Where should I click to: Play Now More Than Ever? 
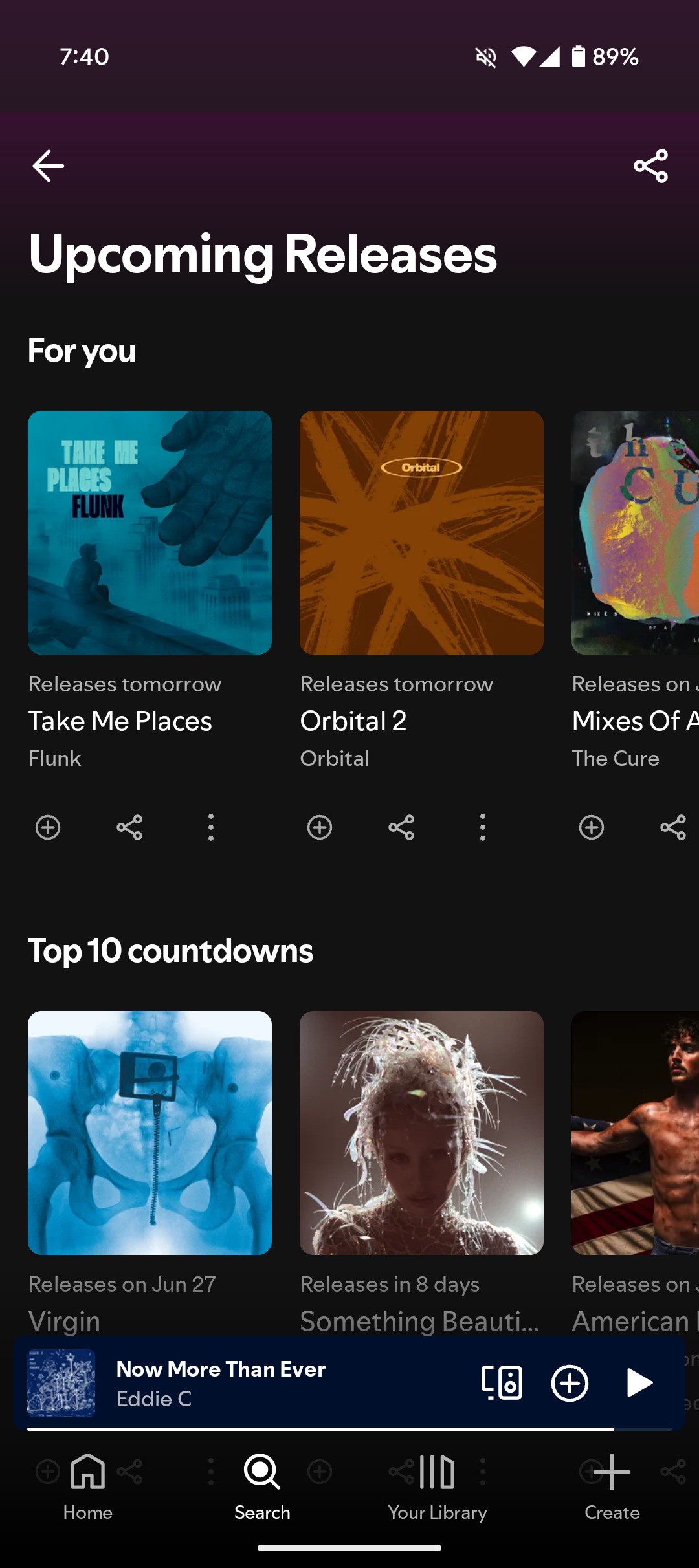pyautogui.click(x=639, y=1383)
